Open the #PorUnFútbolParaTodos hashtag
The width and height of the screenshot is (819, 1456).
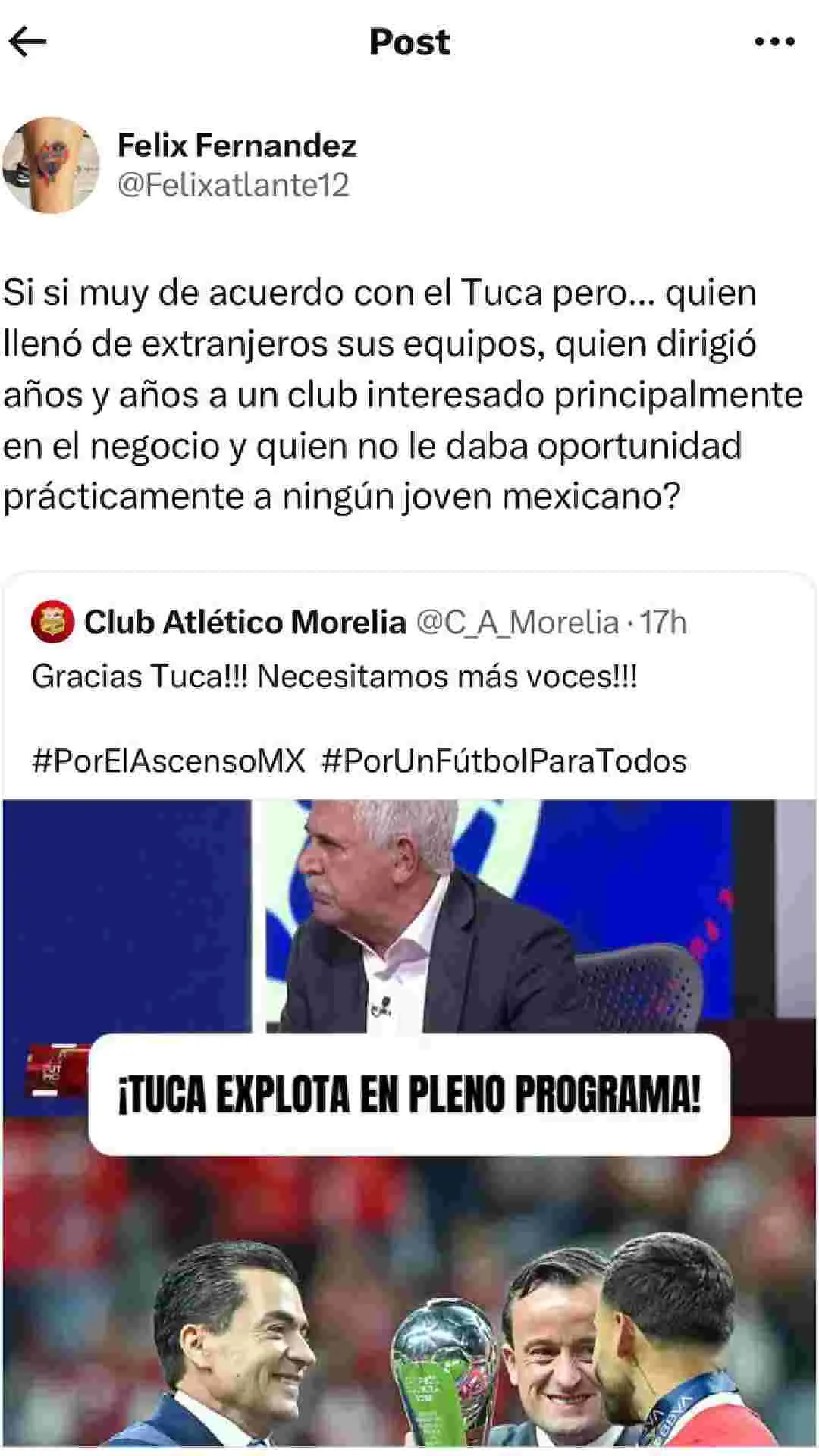point(504,761)
